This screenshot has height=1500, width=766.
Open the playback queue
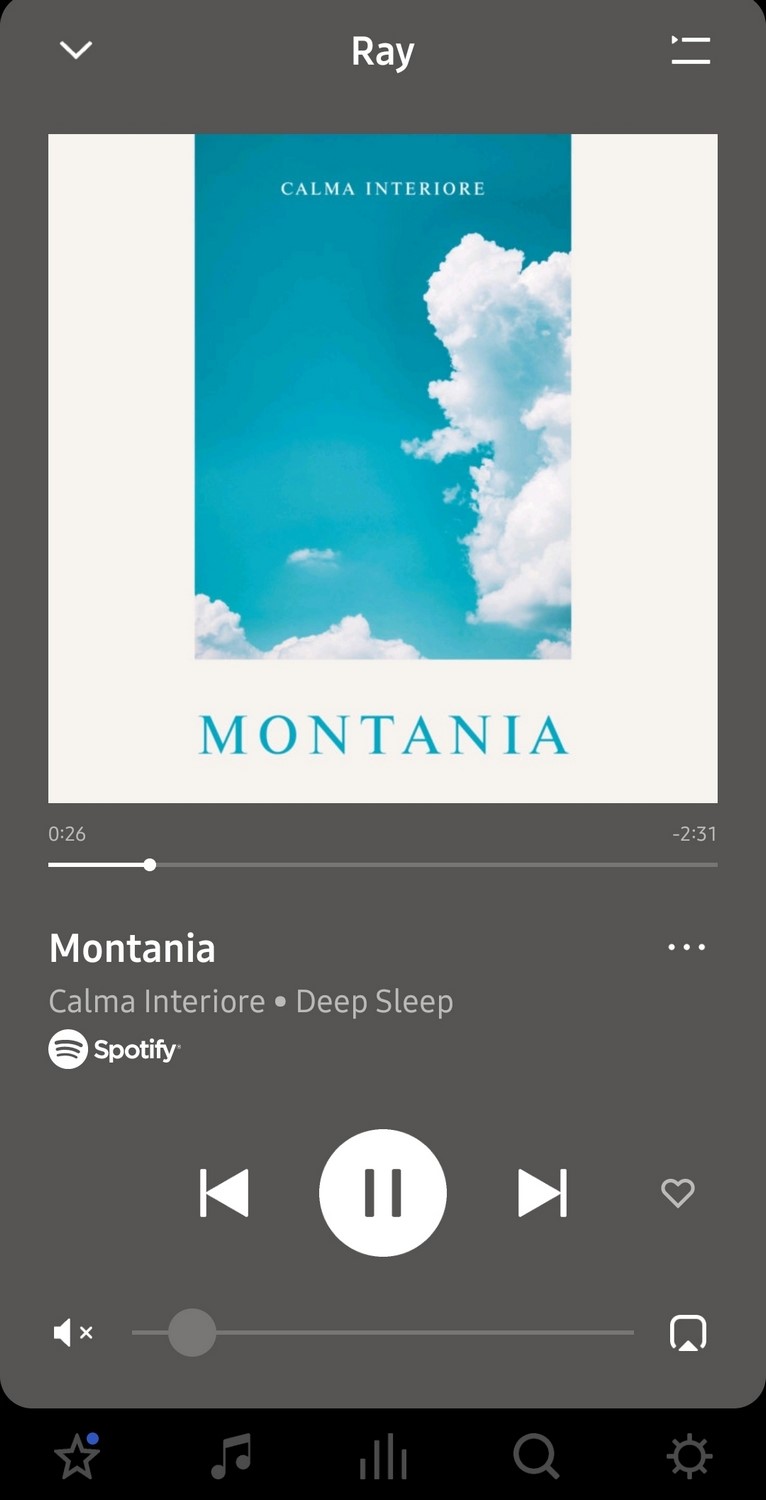coord(690,50)
